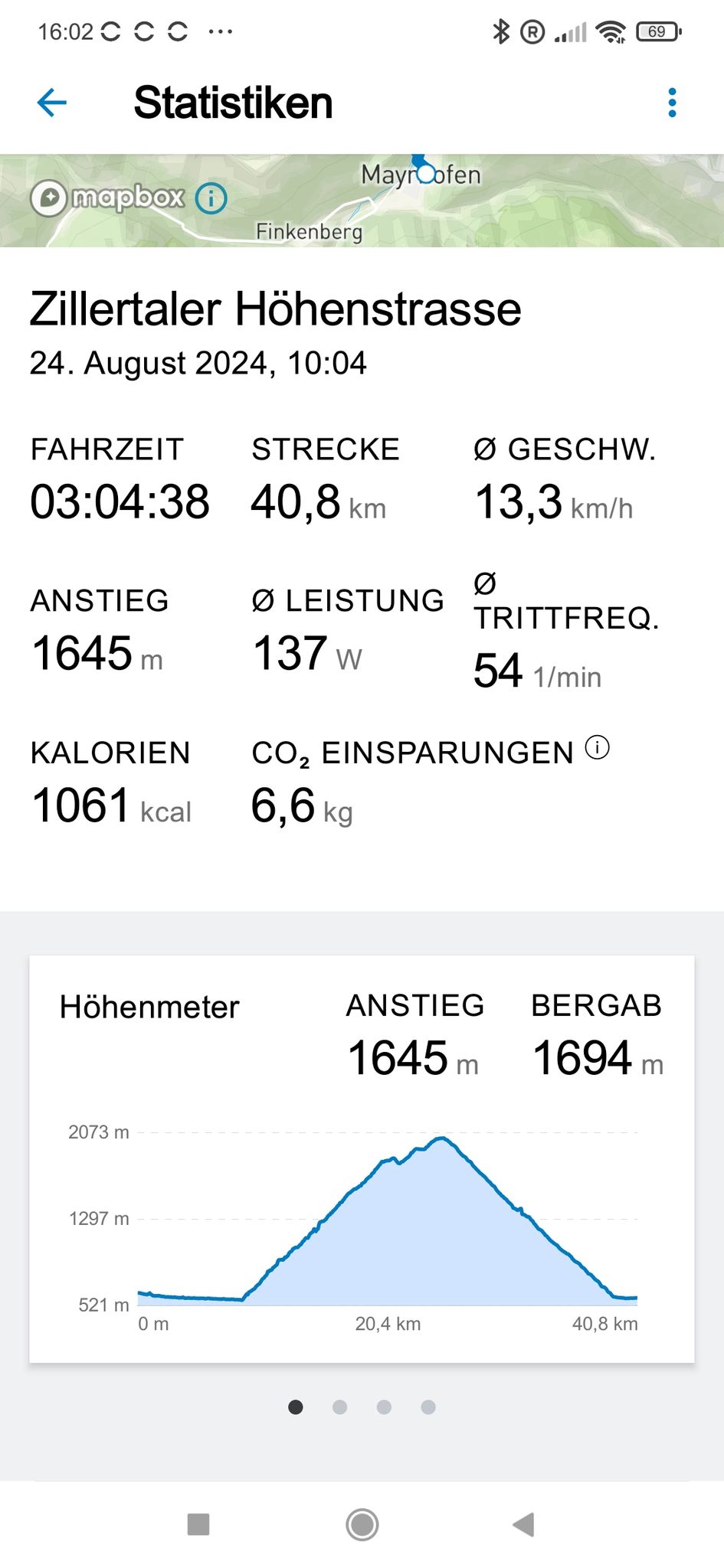Open the route map preview
This screenshot has width=724, height=1568.
click(x=362, y=201)
